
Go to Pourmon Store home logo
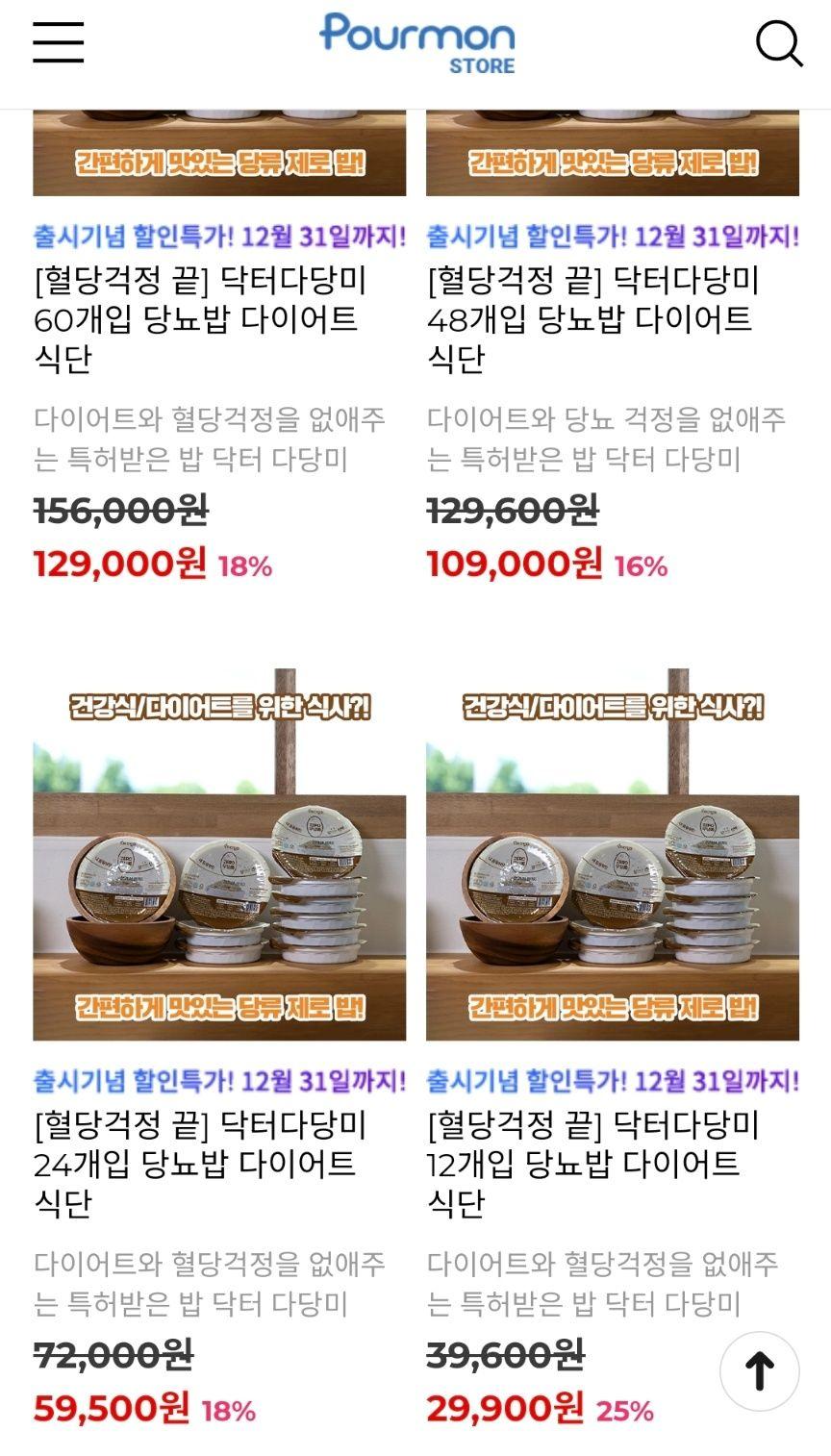point(416,43)
